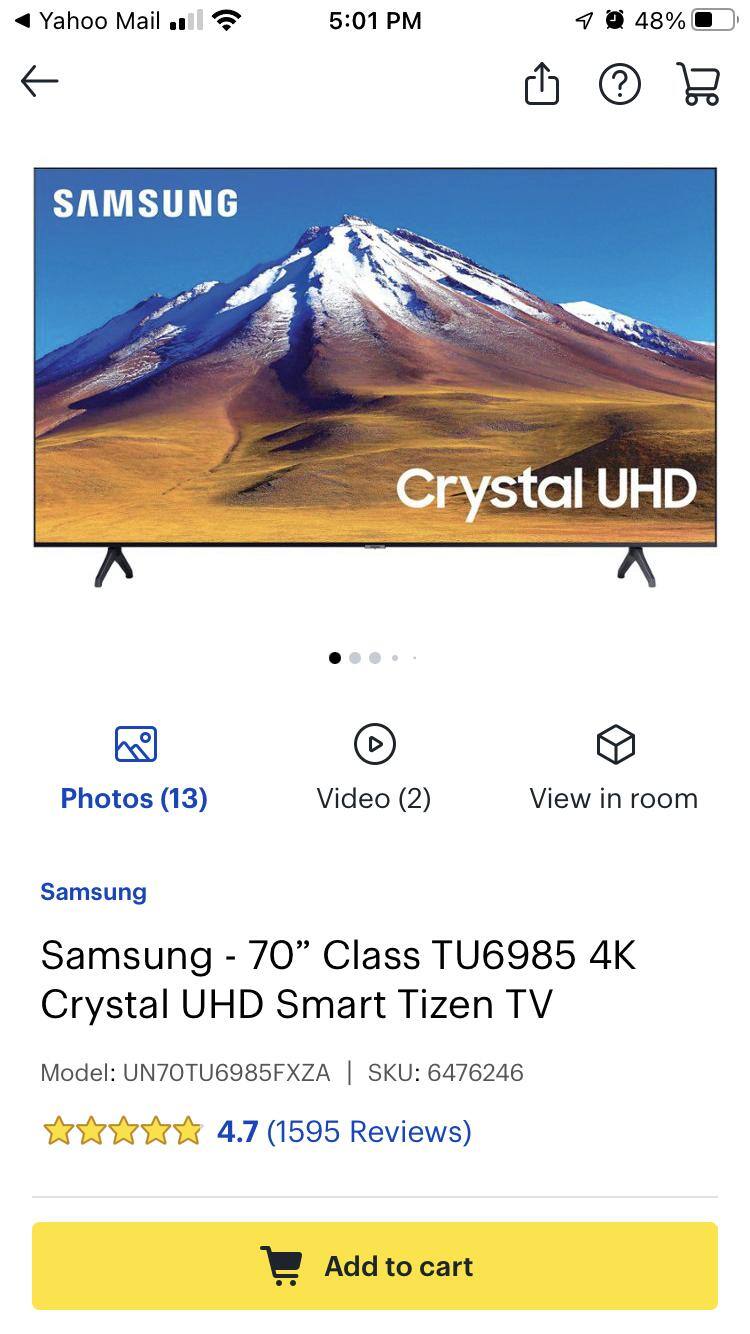Screen dimensions: 750x1334
Task: Tap the cart icon inside Add to cart
Action: point(284,1265)
